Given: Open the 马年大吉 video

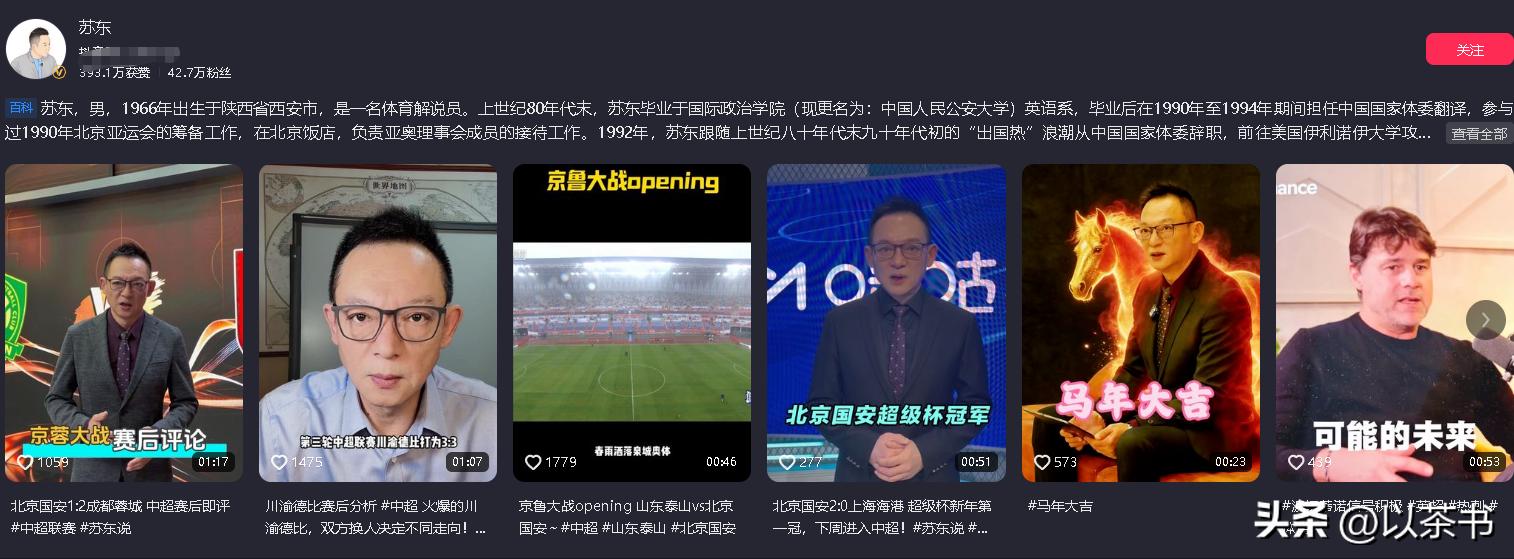Looking at the screenshot, I should click(1140, 322).
